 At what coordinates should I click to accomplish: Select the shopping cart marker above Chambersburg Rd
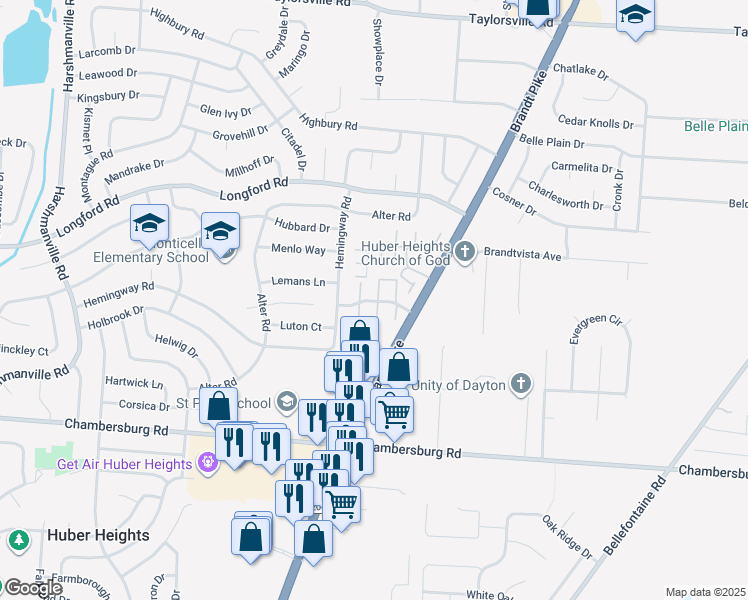(396, 411)
